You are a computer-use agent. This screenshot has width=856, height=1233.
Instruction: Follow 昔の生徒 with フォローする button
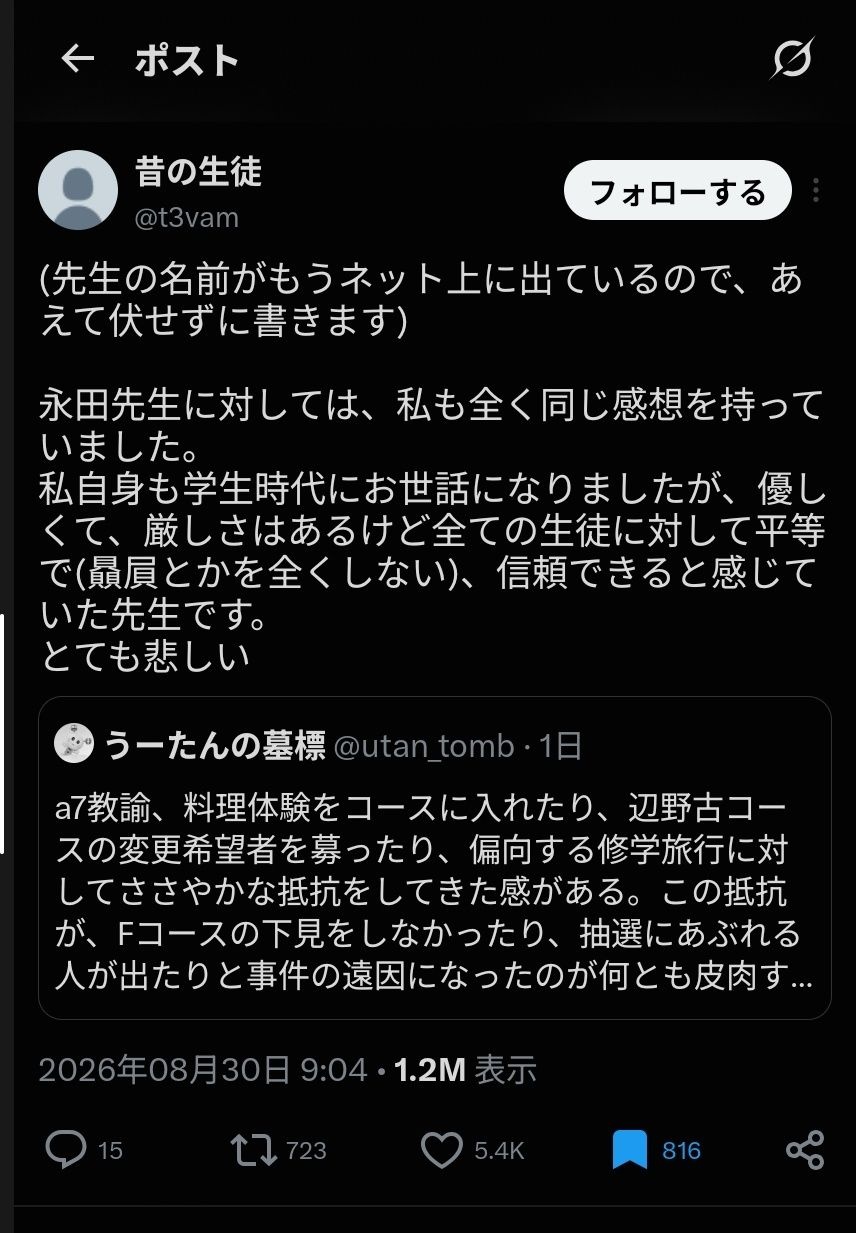click(x=678, y=190)
